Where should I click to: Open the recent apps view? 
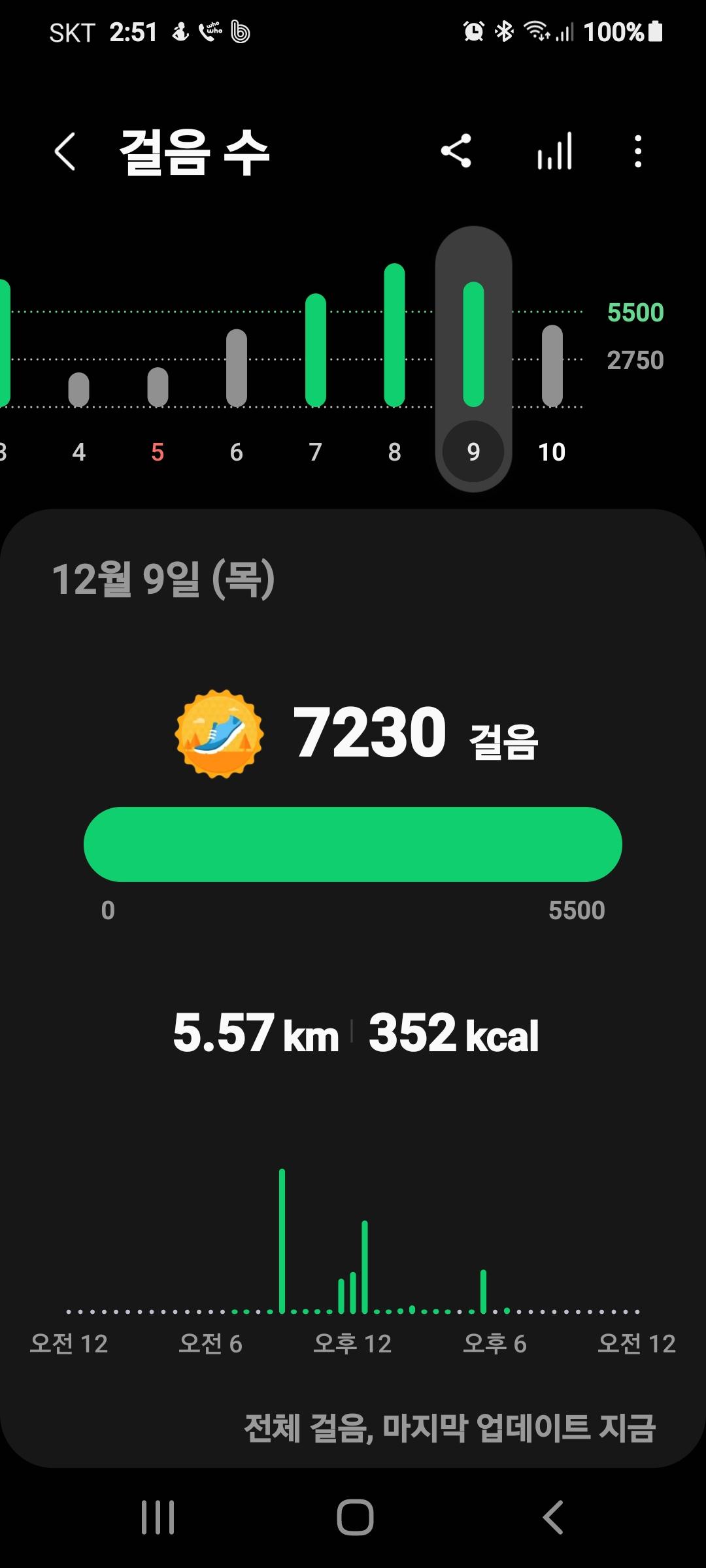click(158, 1516)
